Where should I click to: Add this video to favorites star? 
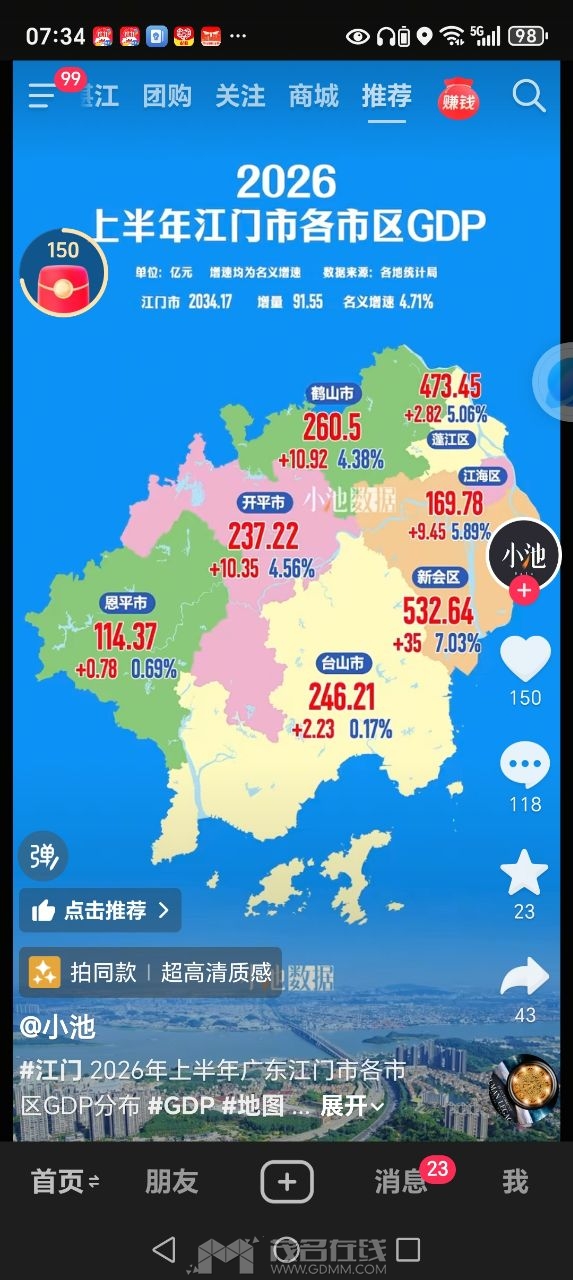[524, 873]
